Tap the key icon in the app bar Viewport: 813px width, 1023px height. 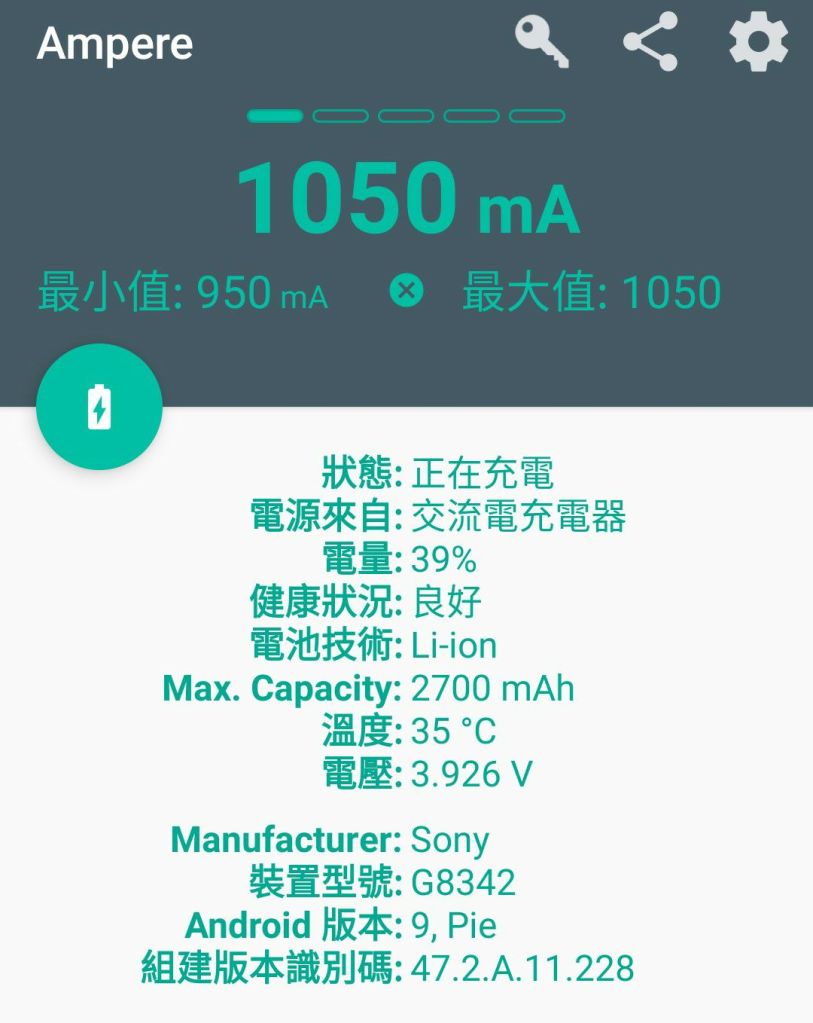(542, 42)
